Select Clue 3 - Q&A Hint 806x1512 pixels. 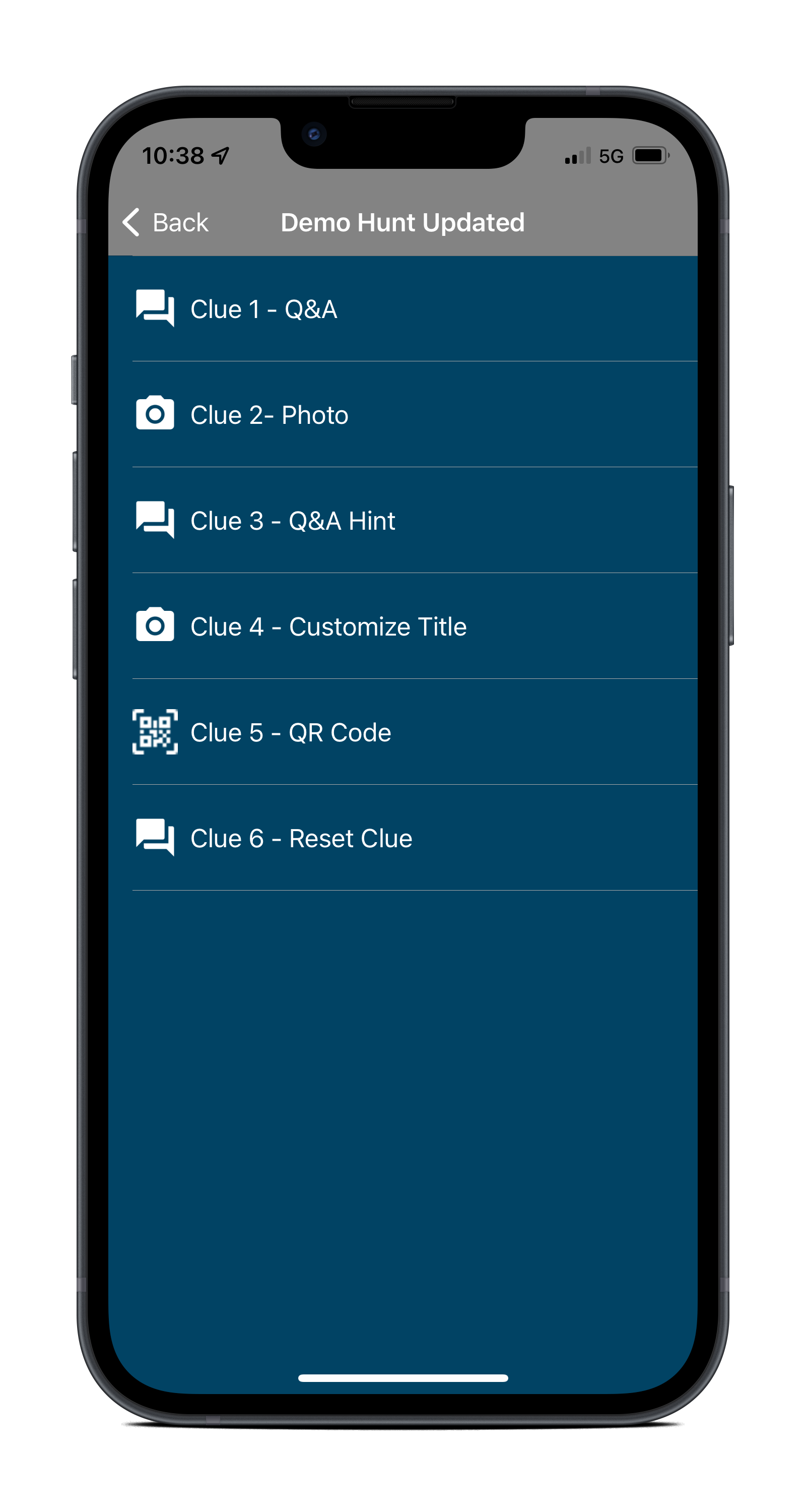click(293, 521)
